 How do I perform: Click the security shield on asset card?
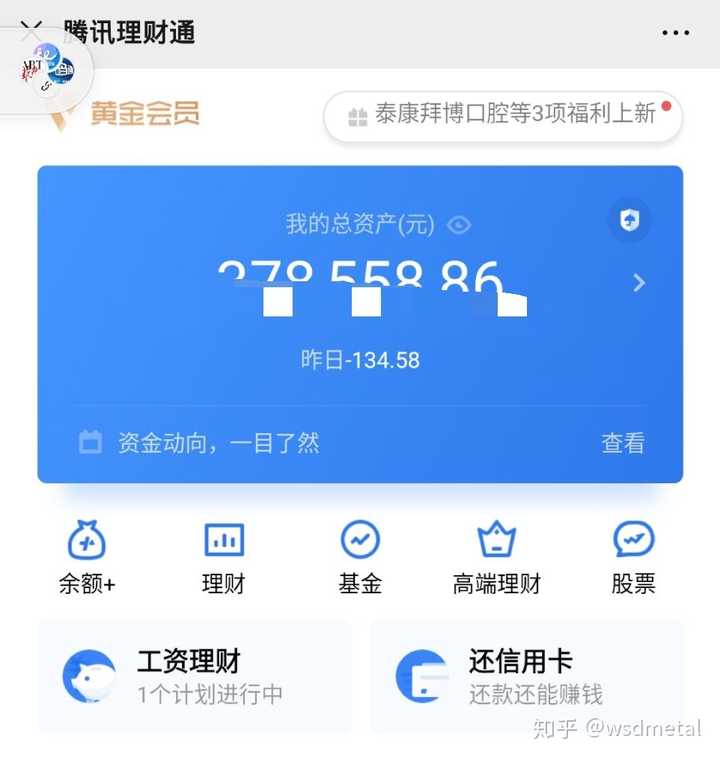point(629,221)
